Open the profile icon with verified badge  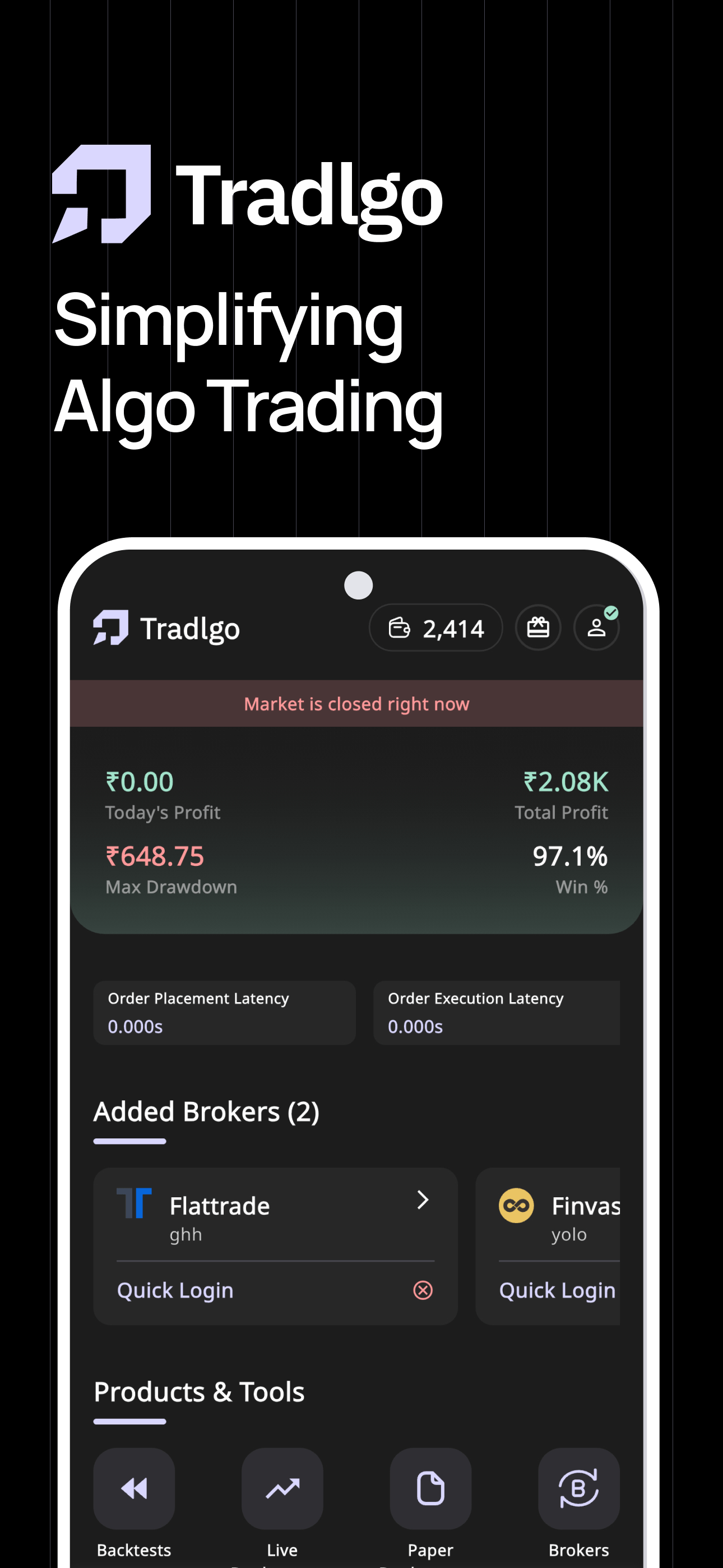(x=596, y=628)
